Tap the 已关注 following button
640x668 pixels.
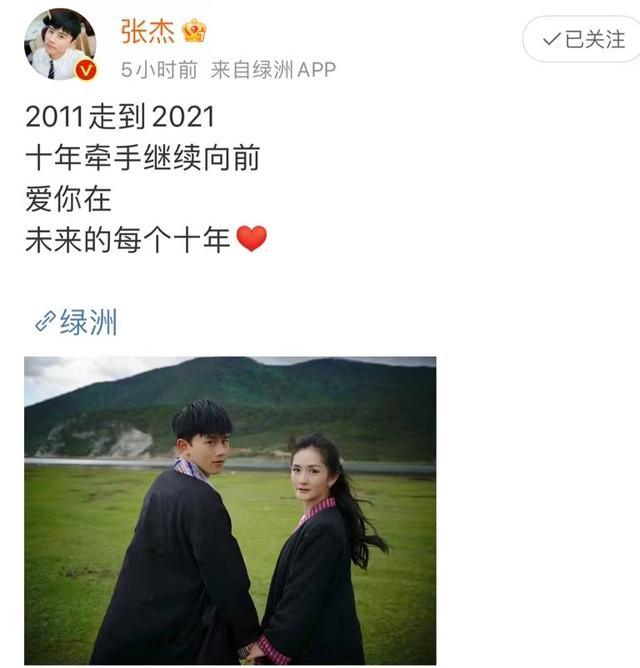coord(583,39)
